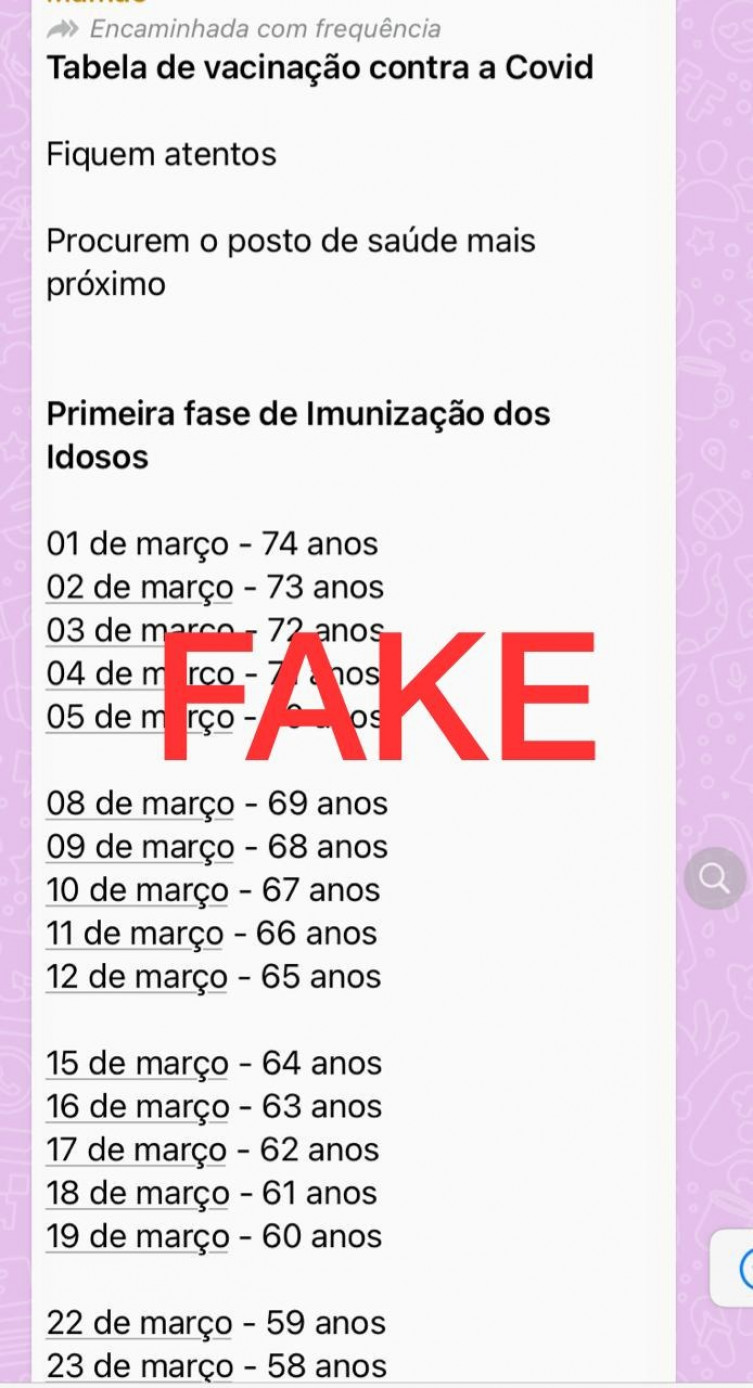Open the underlined date 19 de março
Viewport: 753px width, 1388px height.
(x=138, y=1237)
